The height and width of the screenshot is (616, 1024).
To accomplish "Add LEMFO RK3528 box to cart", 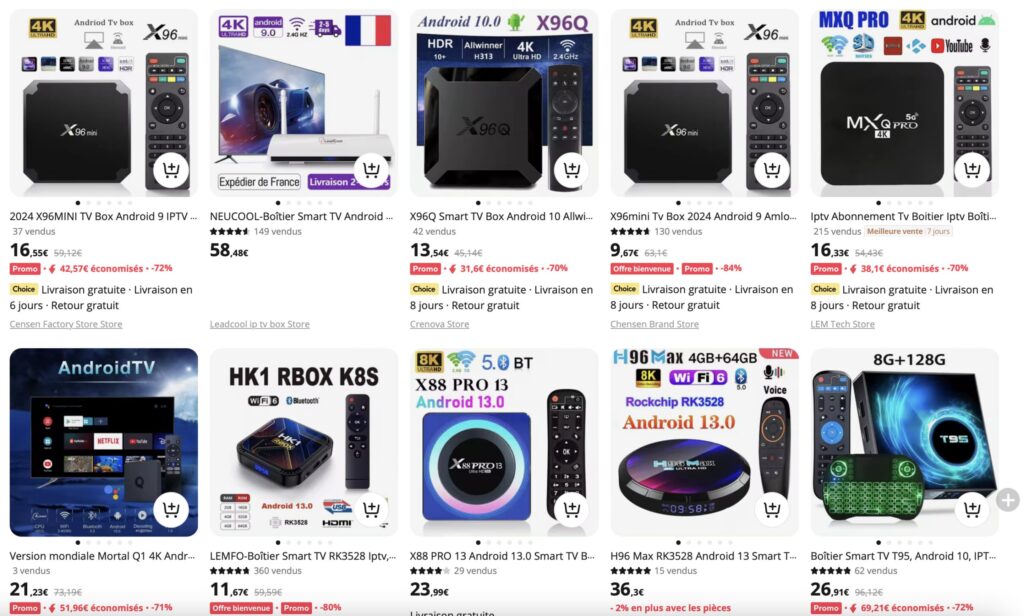I will [372, 510].
